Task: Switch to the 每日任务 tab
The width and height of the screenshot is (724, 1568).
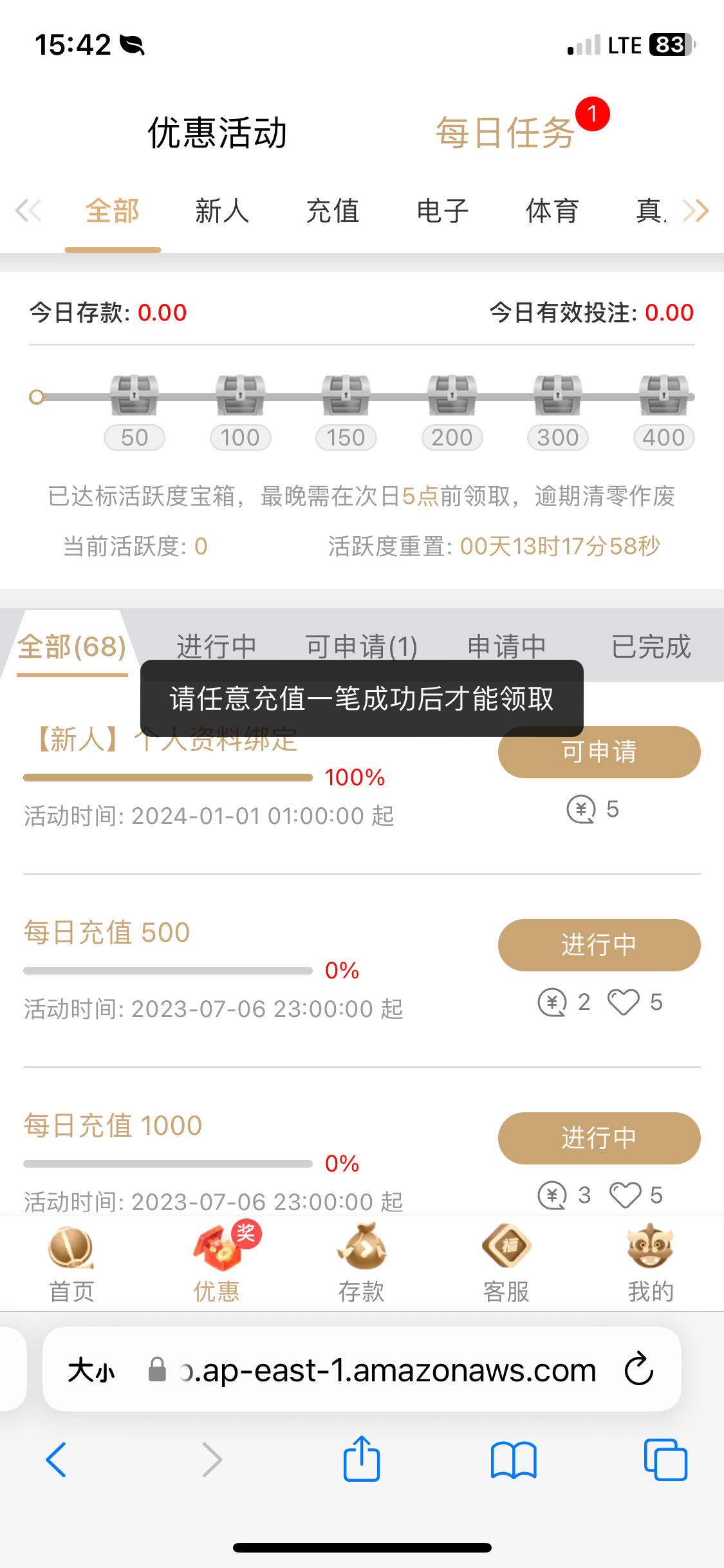Action: click(x=506, y=133)
